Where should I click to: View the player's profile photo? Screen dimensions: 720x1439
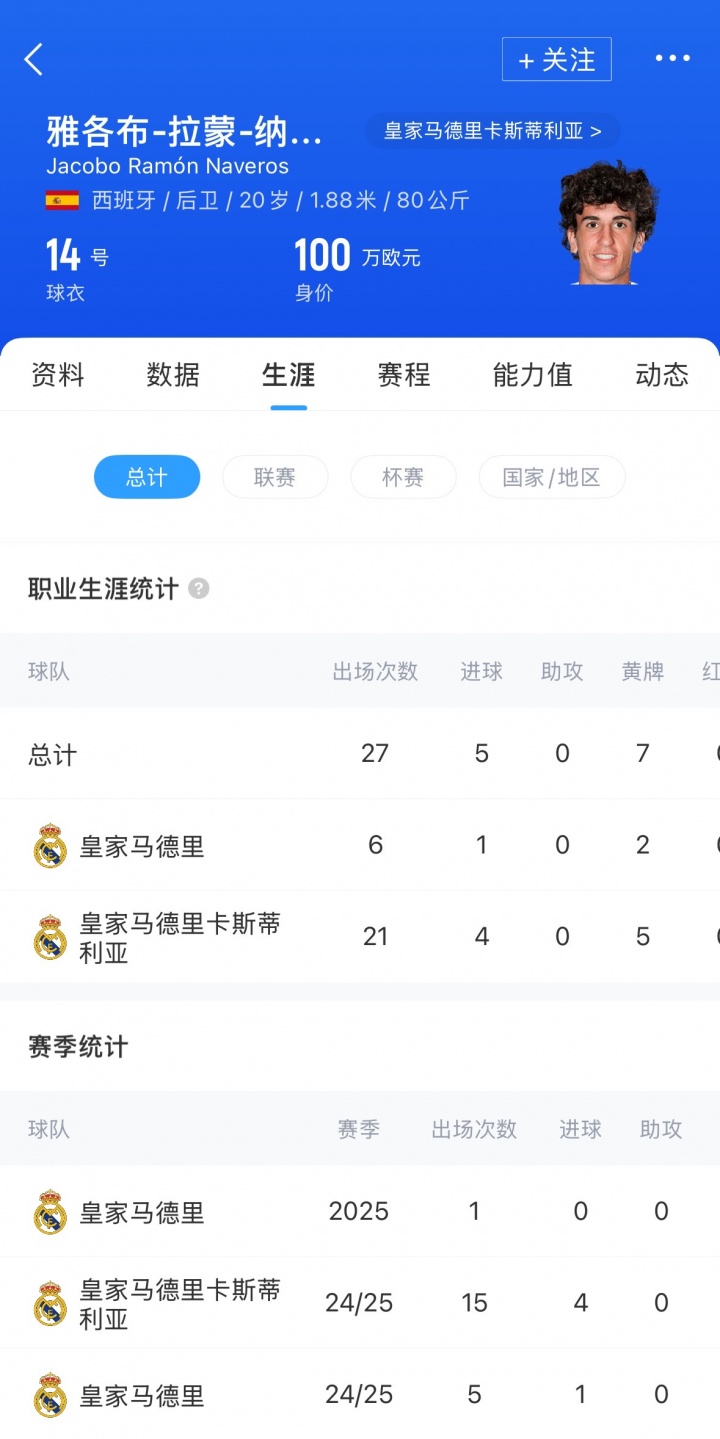(x=607, y=225)
